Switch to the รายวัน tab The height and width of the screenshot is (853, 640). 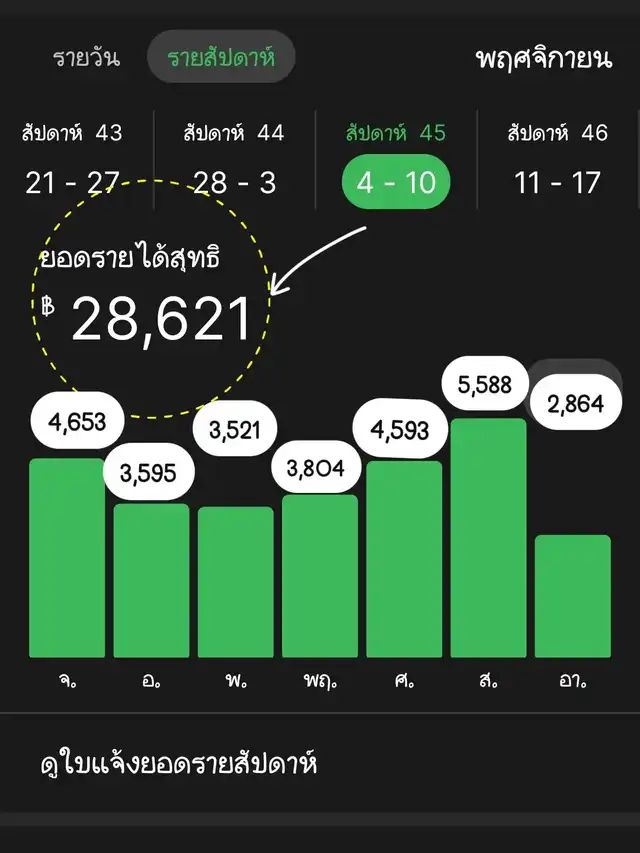click(86, 58)
